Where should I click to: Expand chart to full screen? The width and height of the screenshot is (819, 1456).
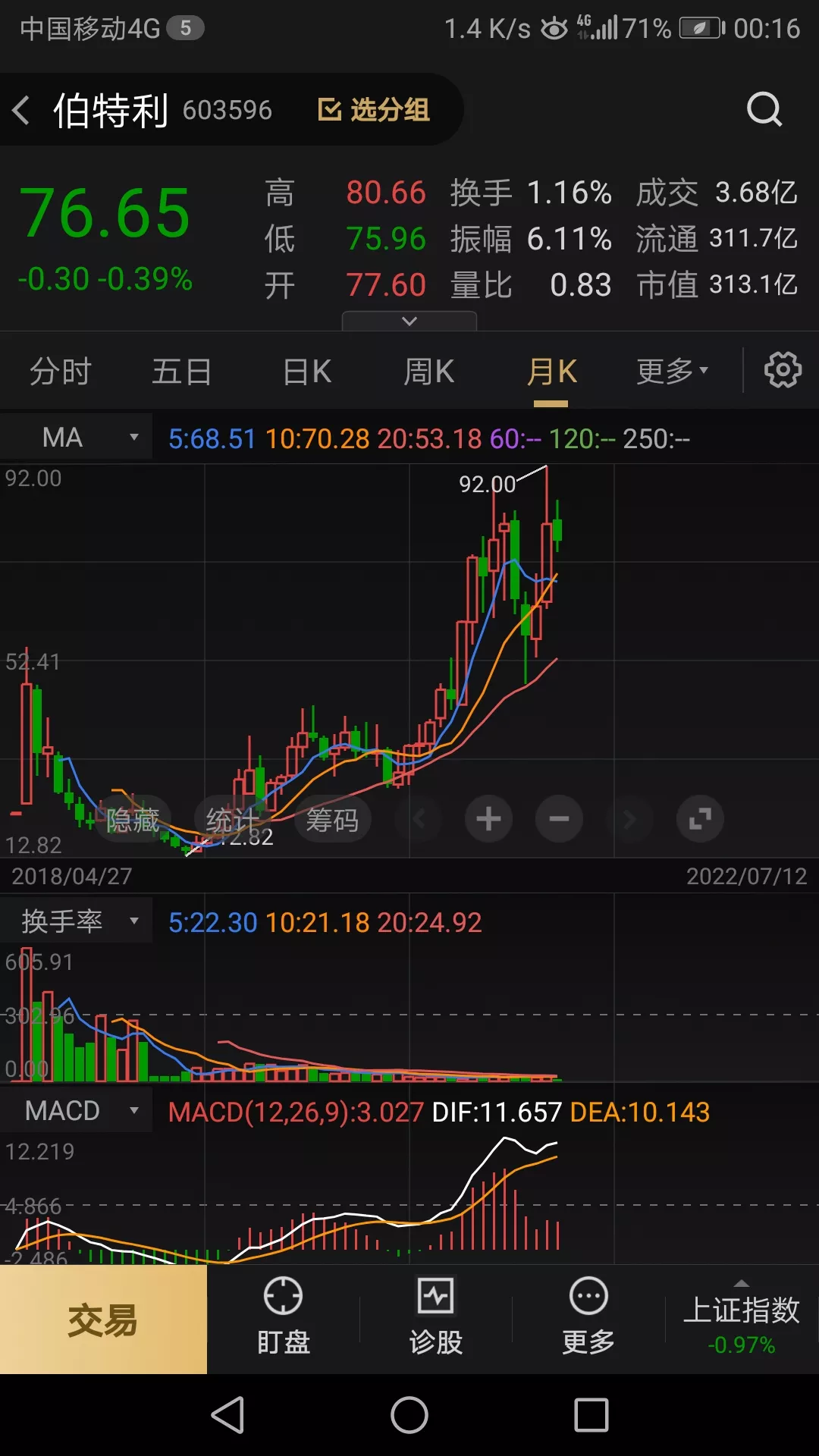click(700, 819)
